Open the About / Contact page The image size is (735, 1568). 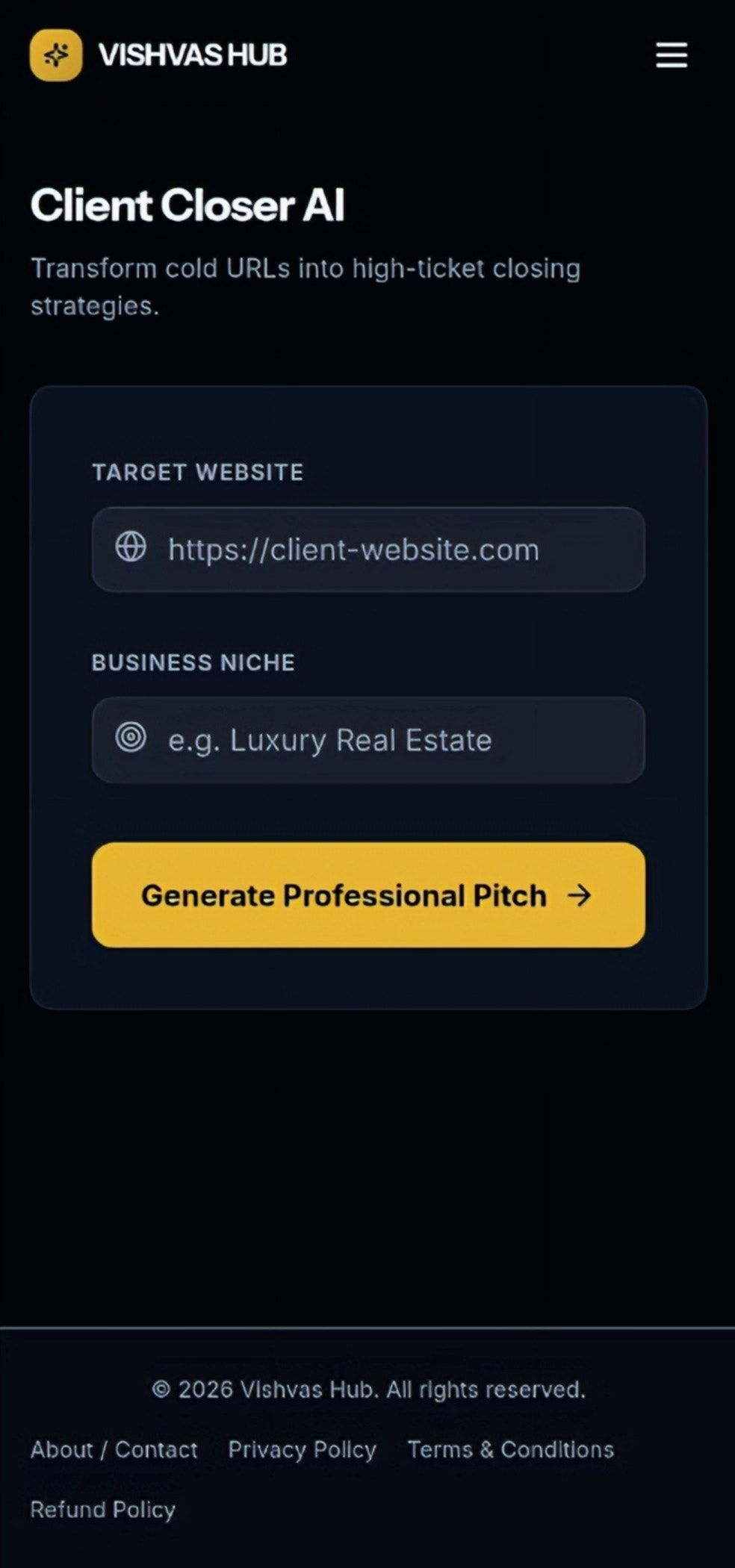pyautogui.click(x=113, y=1449)
